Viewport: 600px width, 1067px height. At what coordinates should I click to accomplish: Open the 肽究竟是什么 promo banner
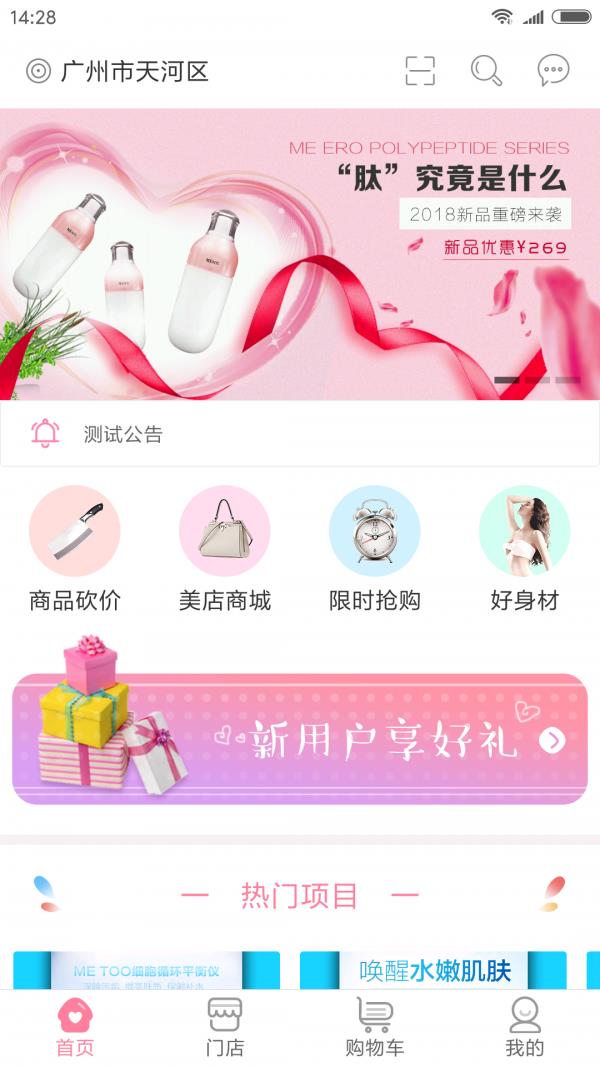pos(300,255)
